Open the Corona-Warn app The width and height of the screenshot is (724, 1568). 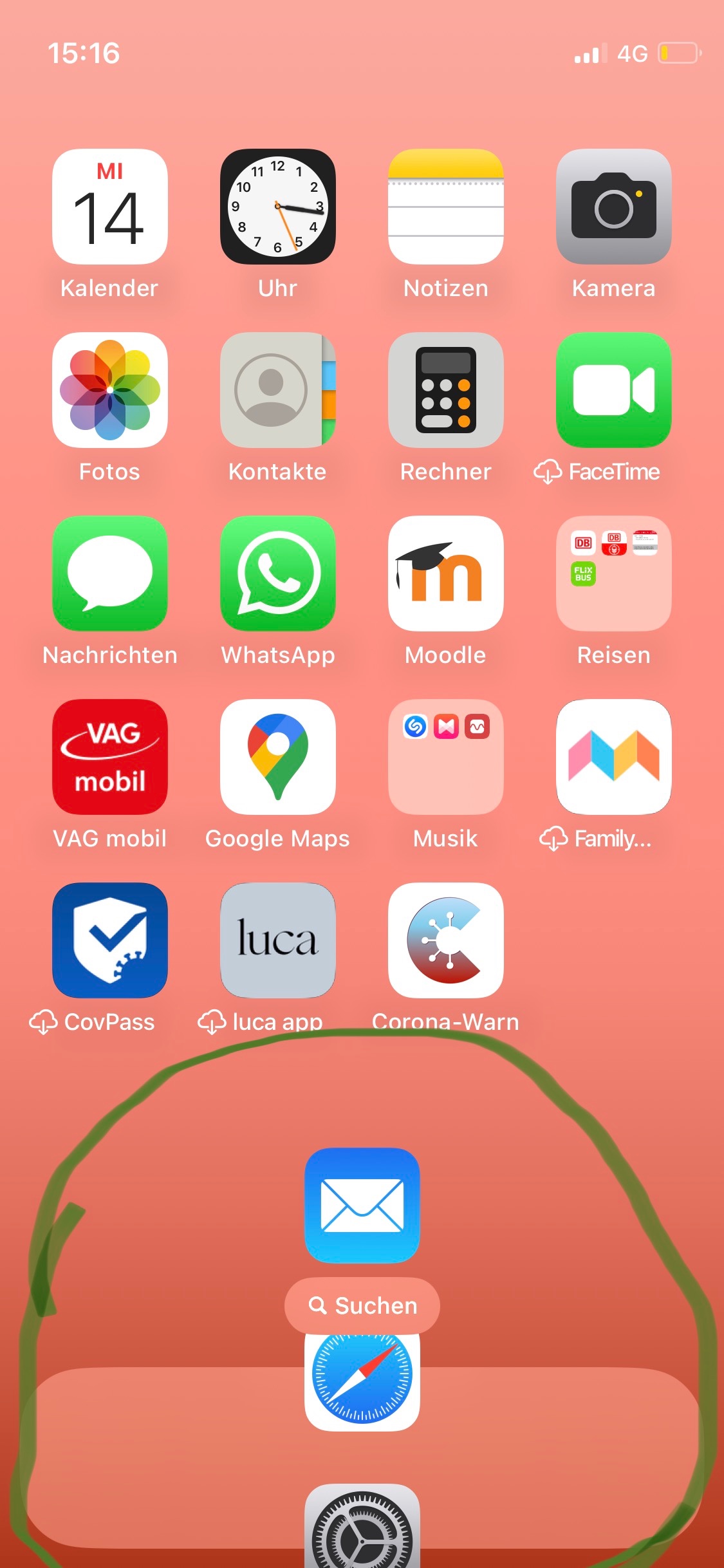445,940
